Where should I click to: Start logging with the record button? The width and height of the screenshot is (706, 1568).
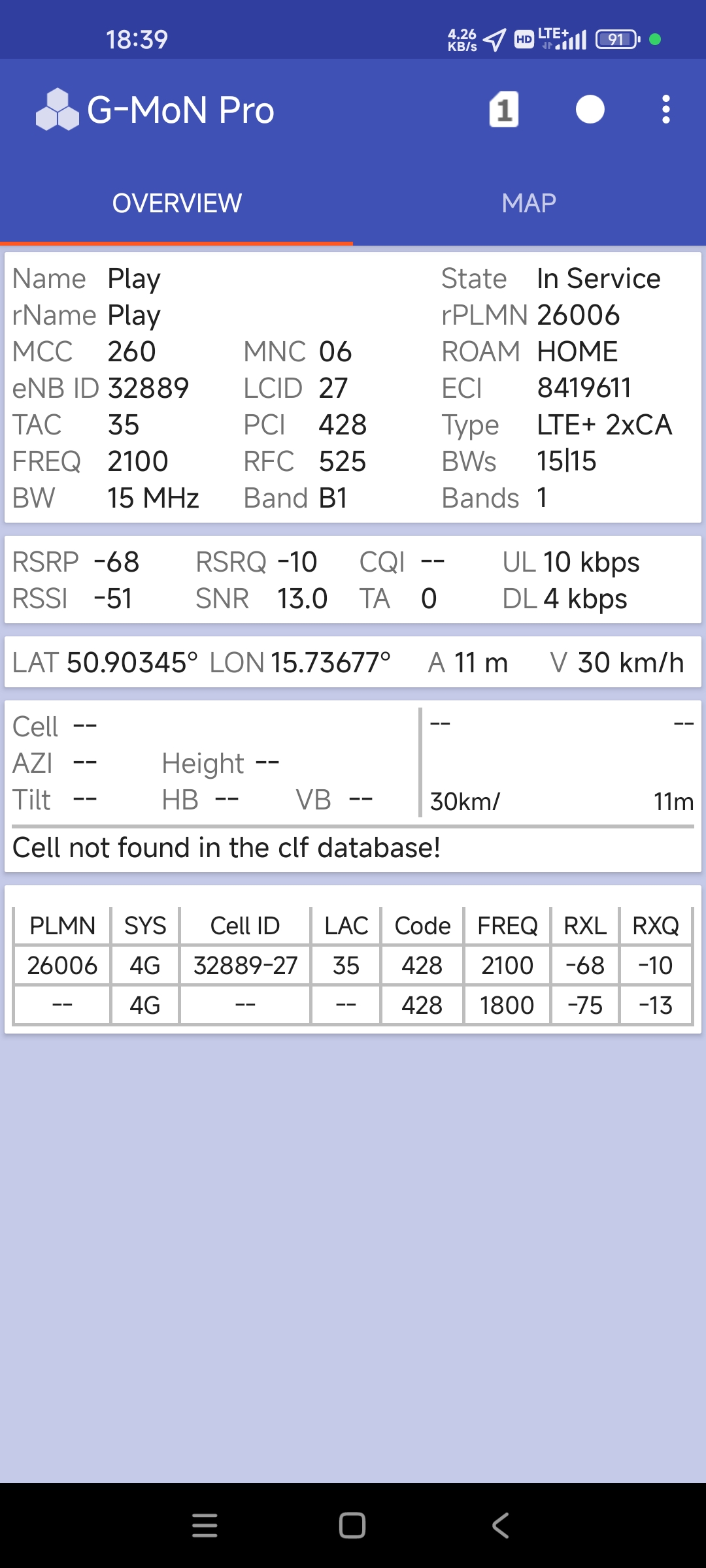[x=590, y=109]
